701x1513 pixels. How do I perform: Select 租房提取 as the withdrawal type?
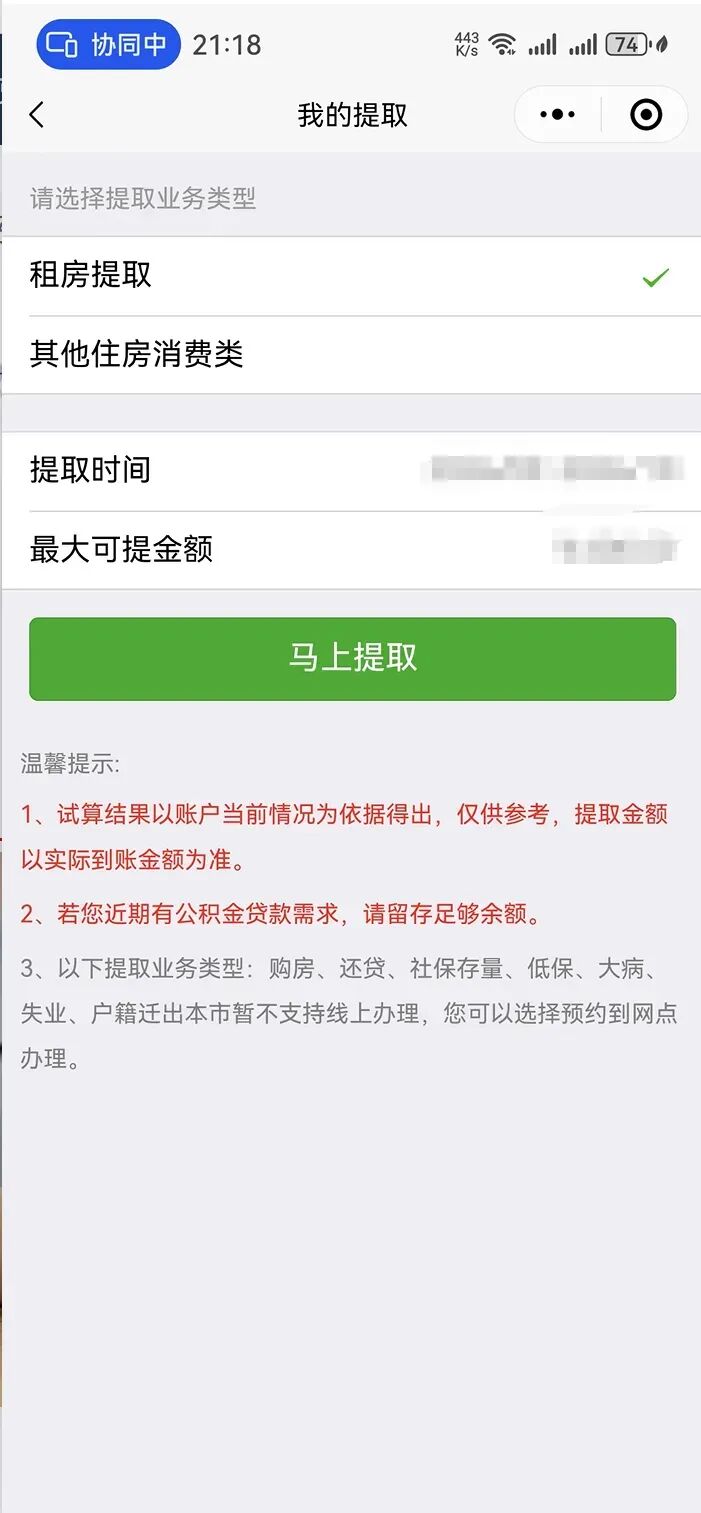[350, 276]
